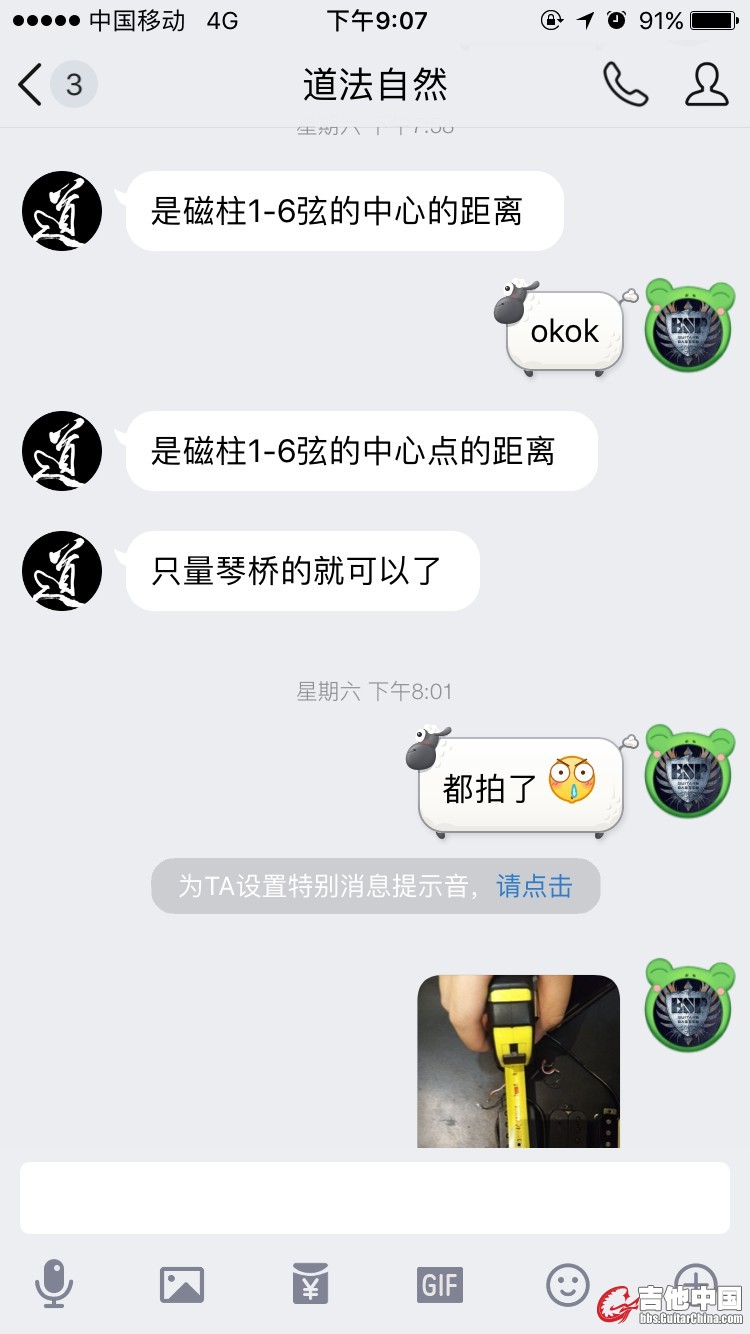Send a red packet with the ¥ icon

pos(310,1284)
